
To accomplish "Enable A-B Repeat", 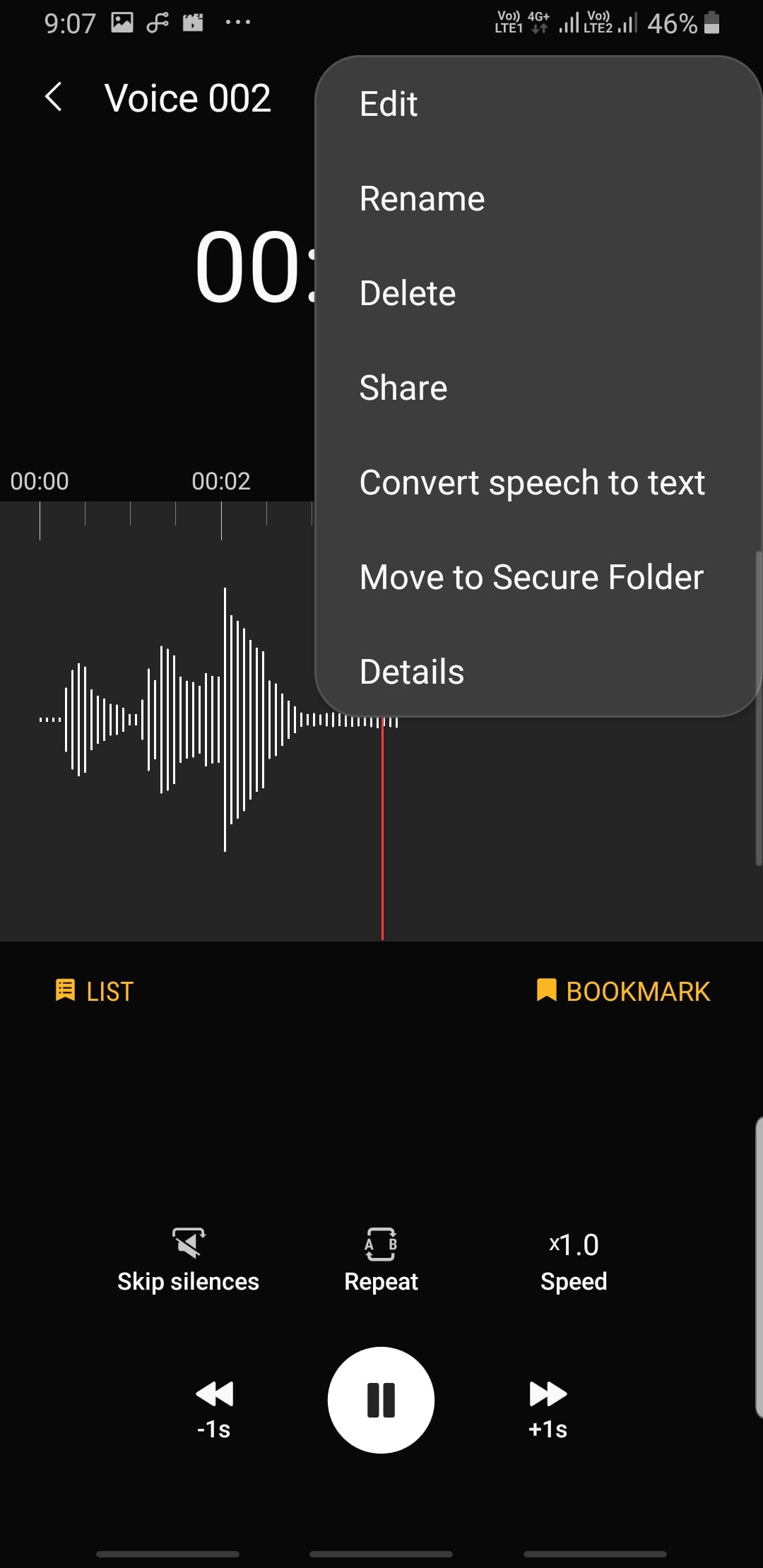I will coord(381,1261).
